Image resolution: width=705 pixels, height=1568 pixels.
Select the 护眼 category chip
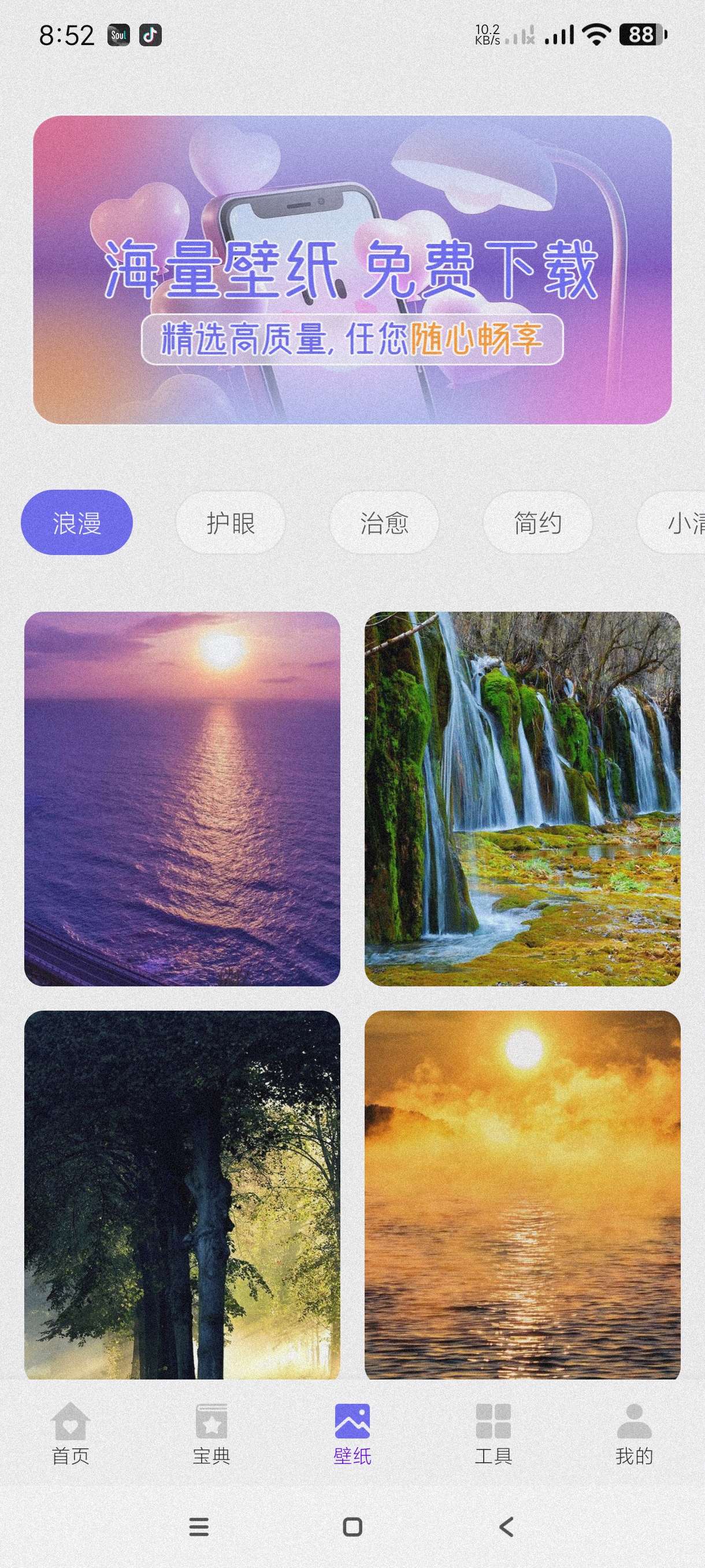click(231, 522)
